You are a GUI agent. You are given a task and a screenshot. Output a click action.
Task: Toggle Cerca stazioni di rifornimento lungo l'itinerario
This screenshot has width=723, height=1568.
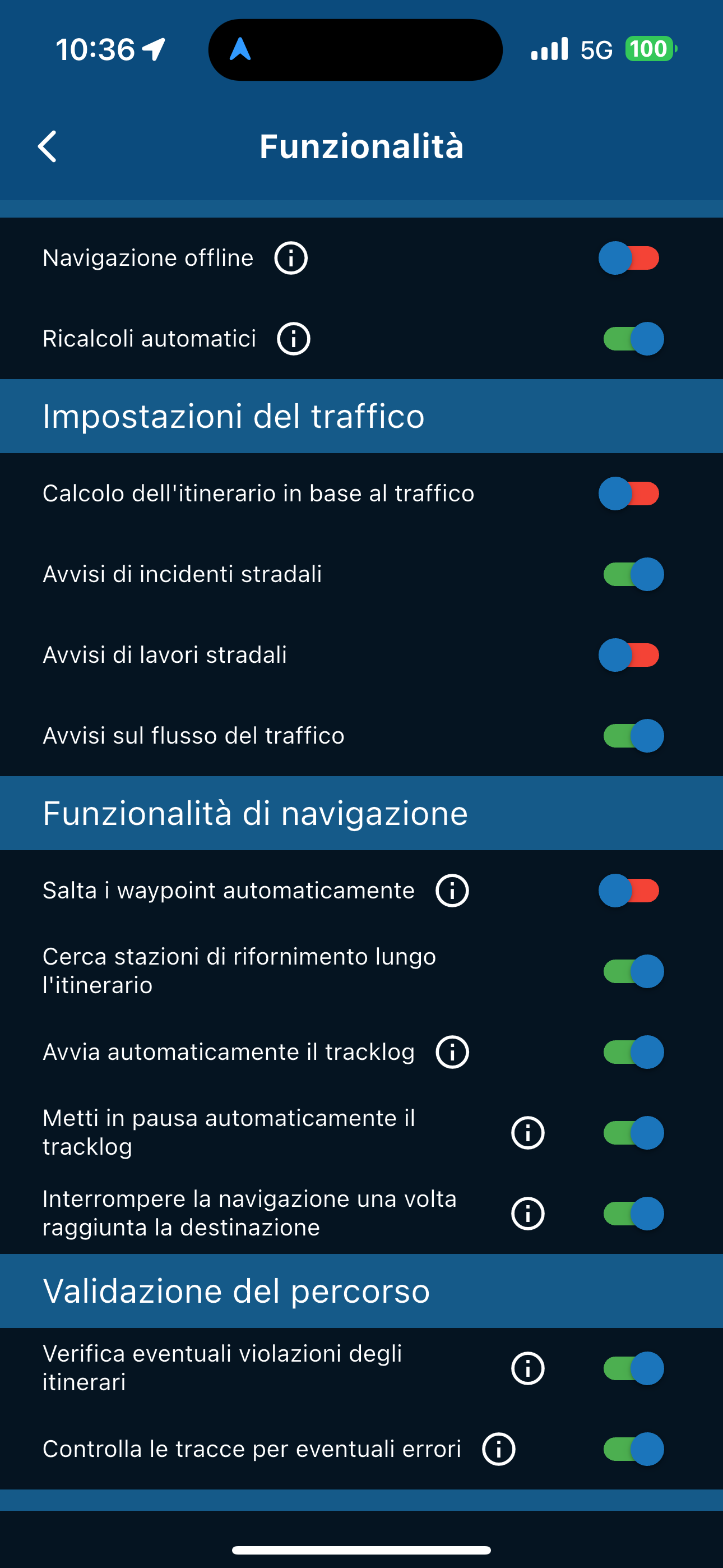coord(633,971)
